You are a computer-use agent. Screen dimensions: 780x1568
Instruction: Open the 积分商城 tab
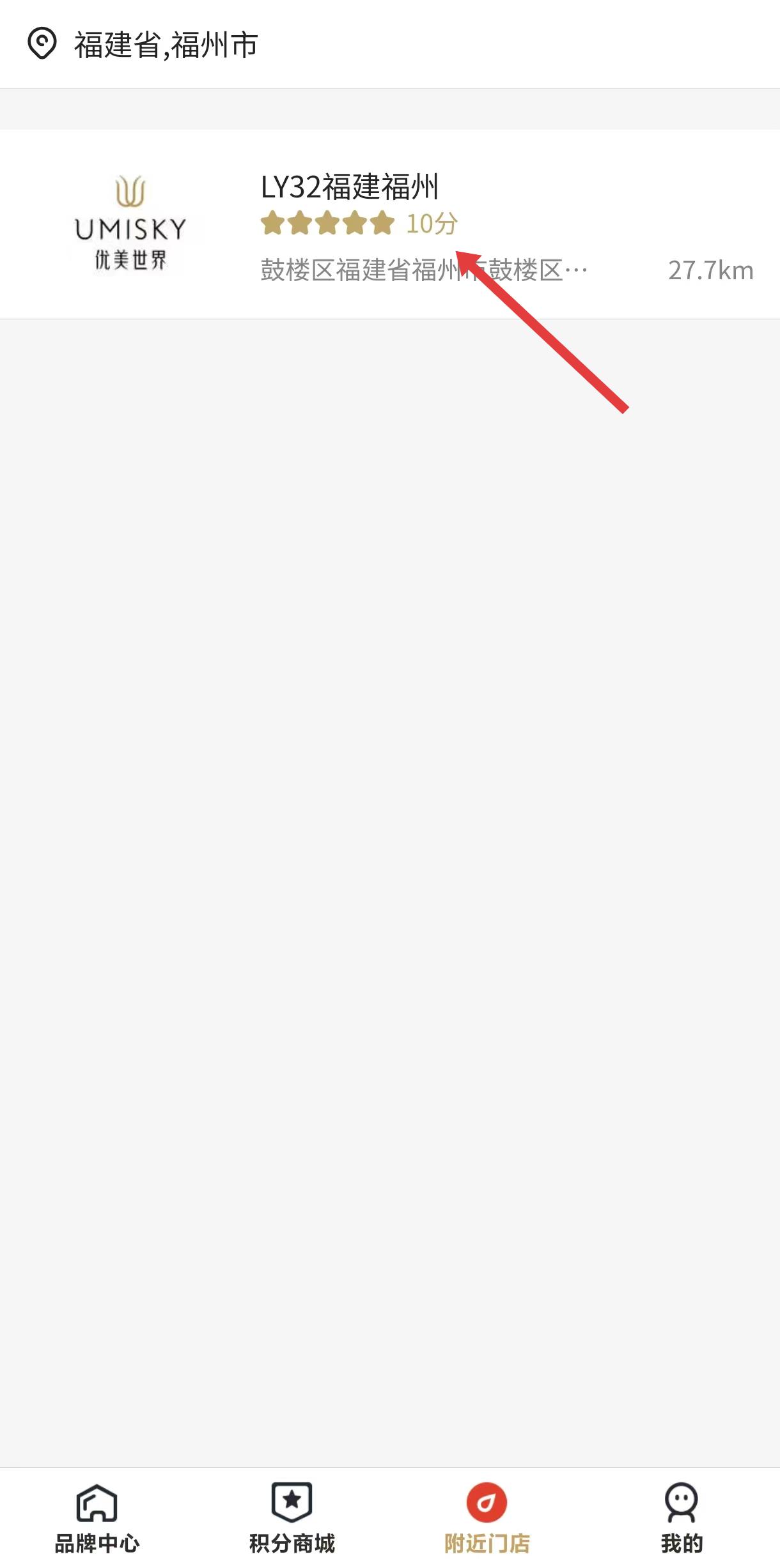coord(292,1518)
